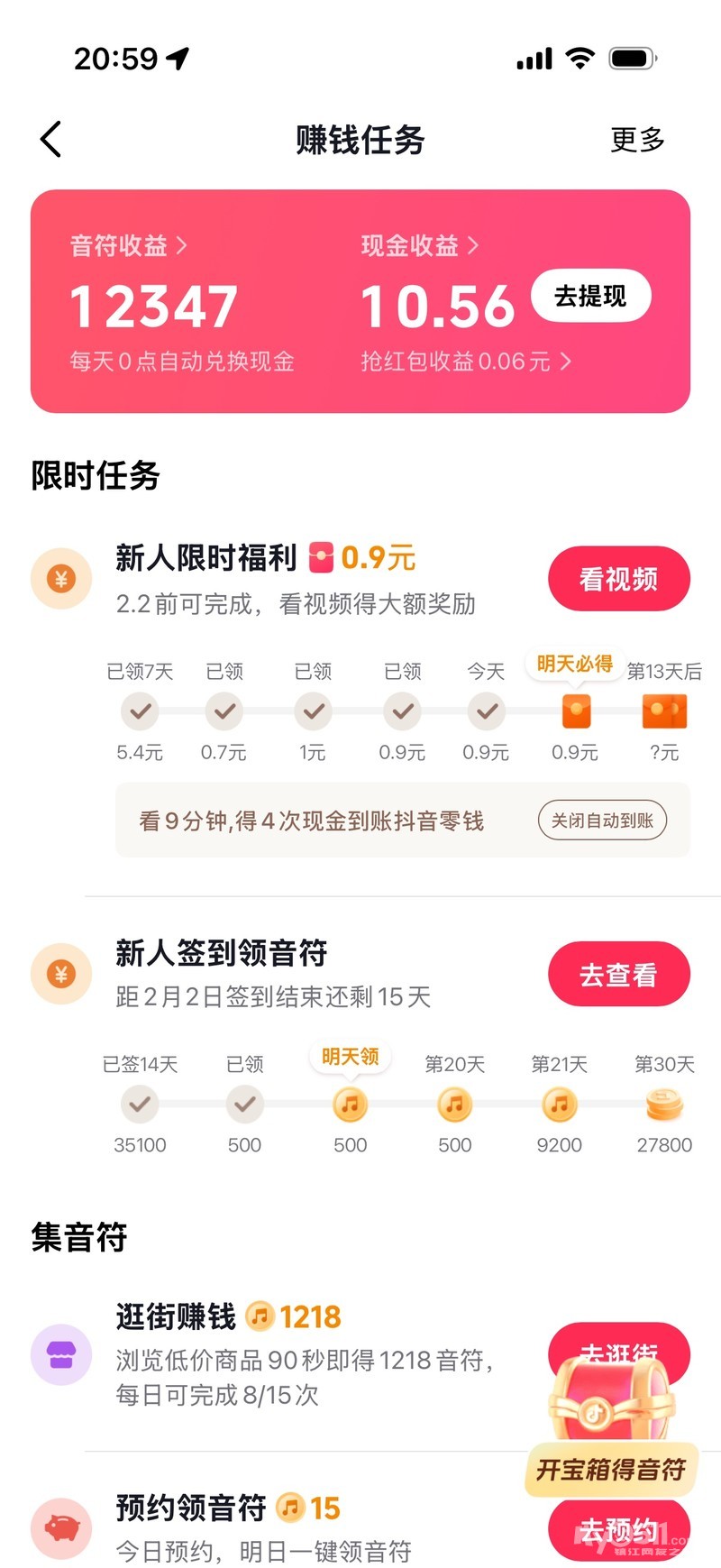Tap 去查看 for 新人签到领音符
The height and width of the screenshot is (1568, 721).
618,975
